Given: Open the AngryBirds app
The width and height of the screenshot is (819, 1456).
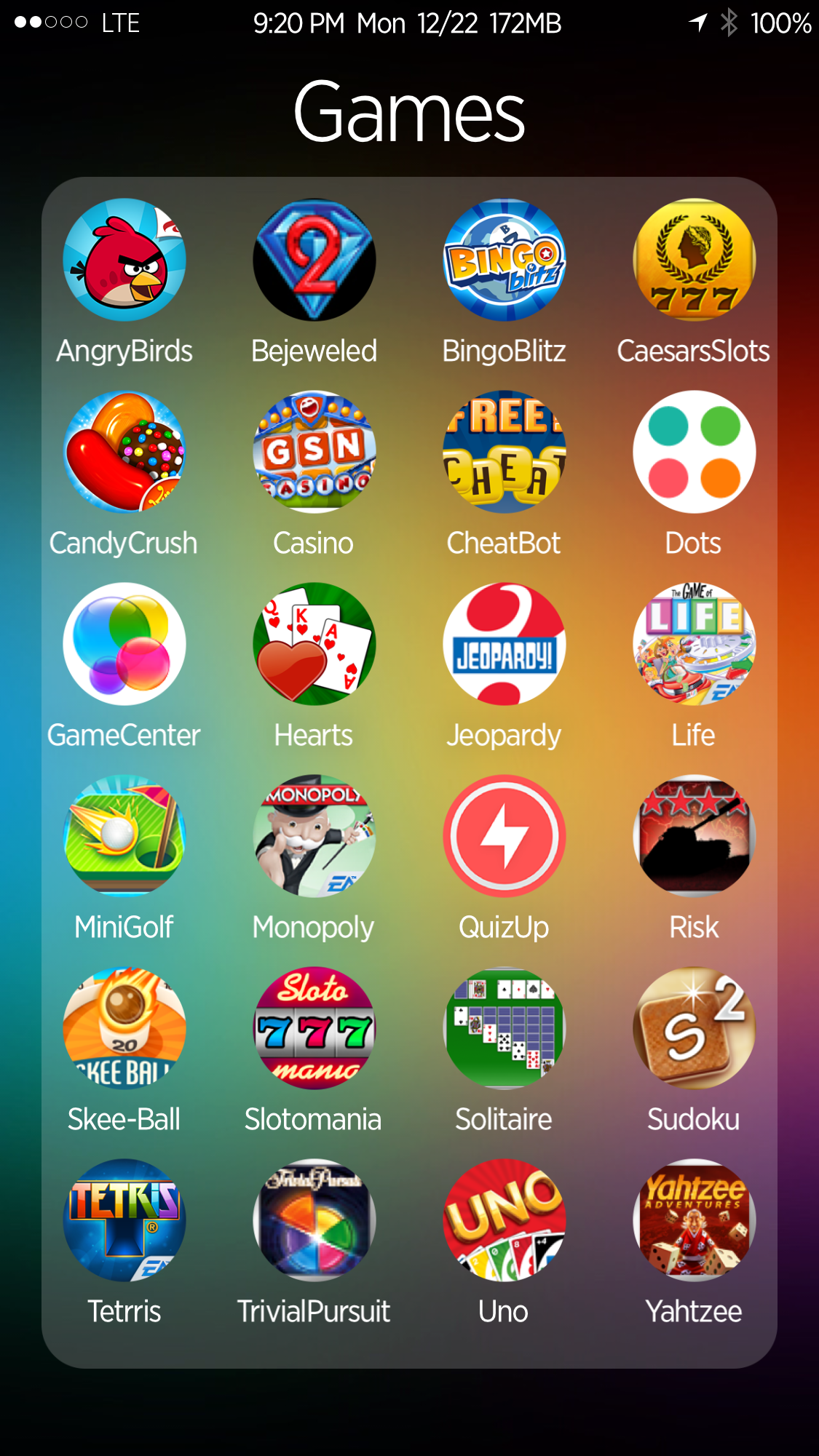Looking at the screenshot, I should 124,260.
